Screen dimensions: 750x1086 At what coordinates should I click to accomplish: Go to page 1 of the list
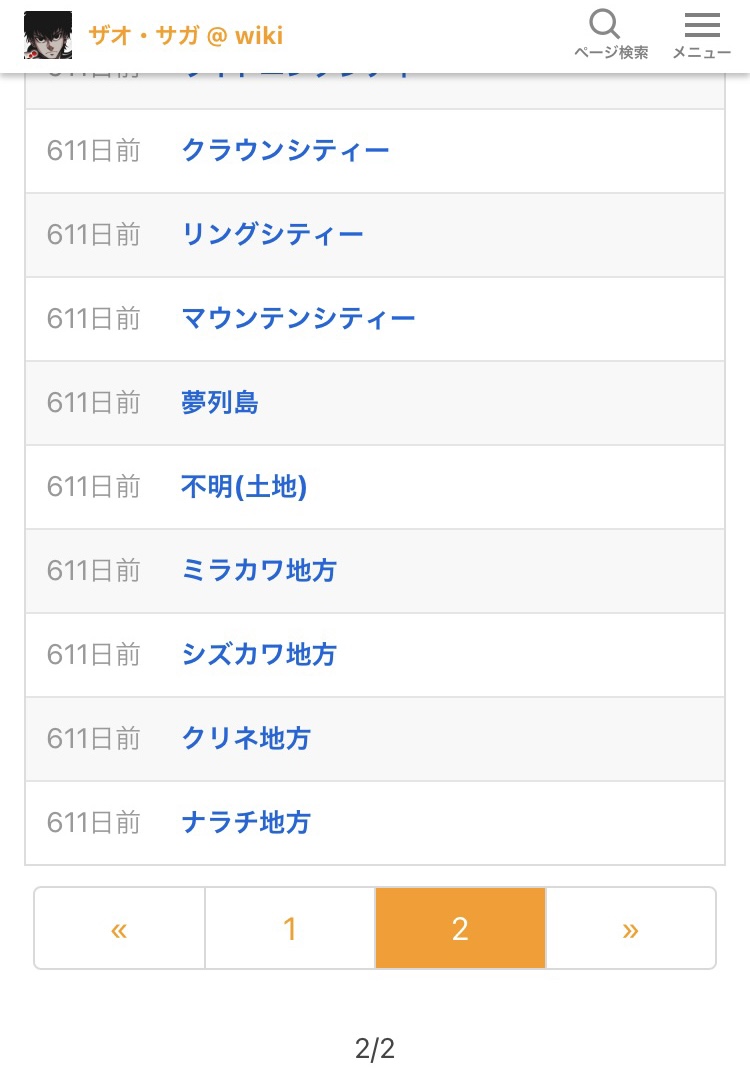click(x=290, y=929)
